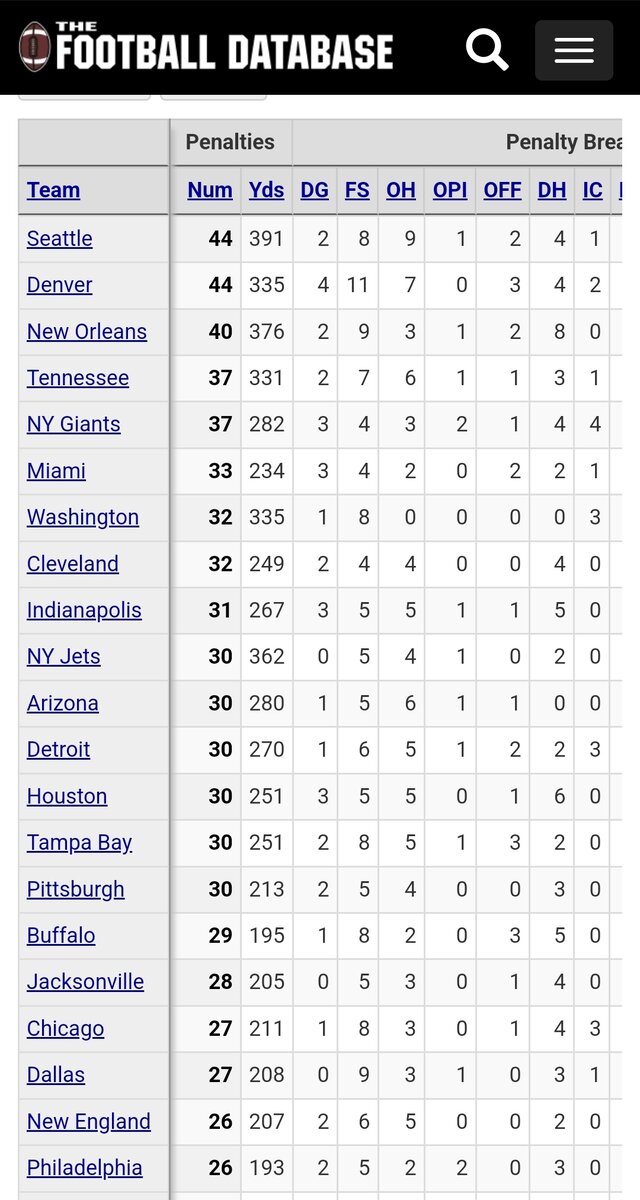Sort by the FS column header

[x=357, y=190]
